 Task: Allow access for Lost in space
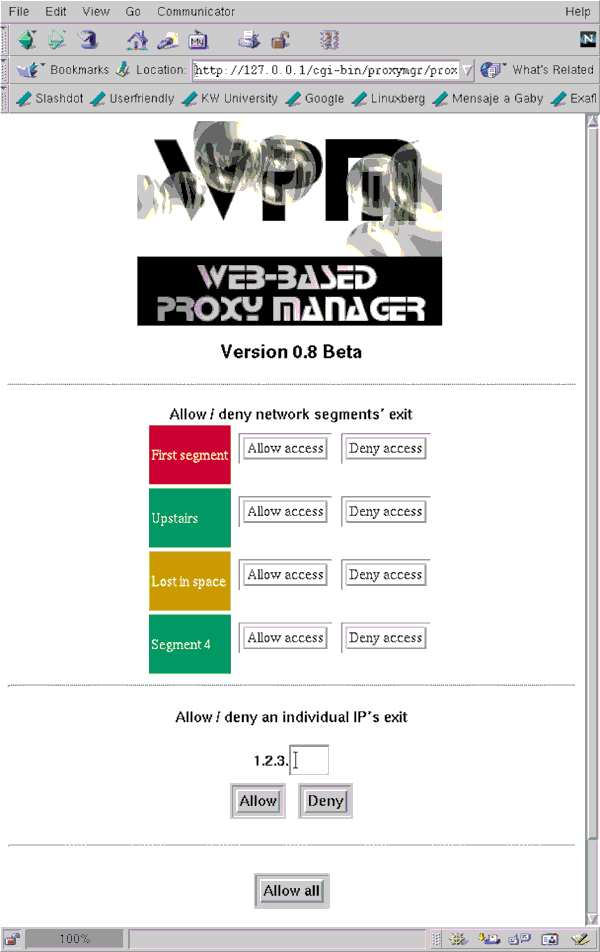285,575
